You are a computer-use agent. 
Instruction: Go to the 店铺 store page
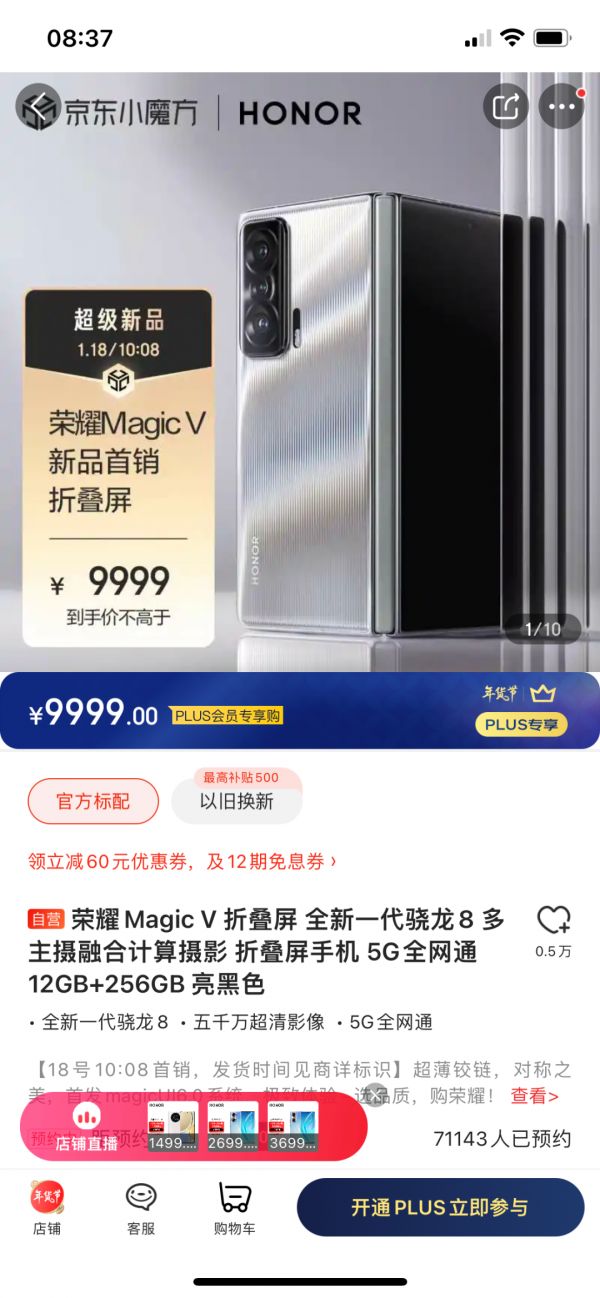(46, 1207)
